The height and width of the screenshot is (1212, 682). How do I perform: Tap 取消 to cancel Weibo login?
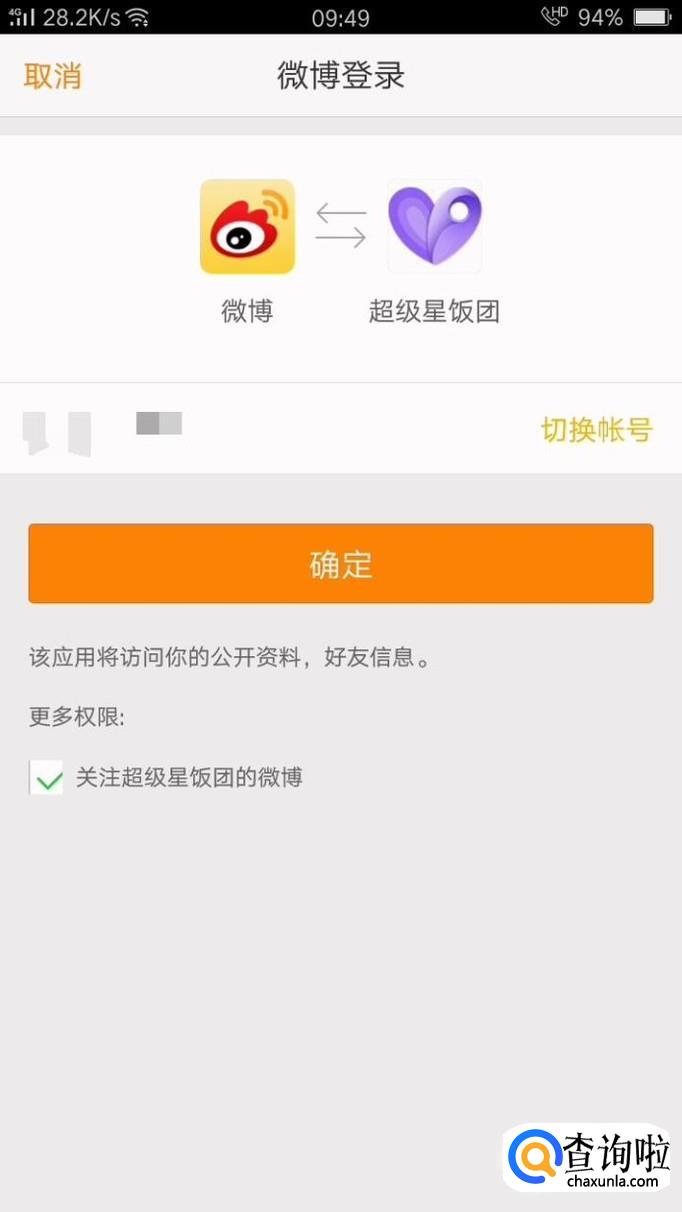[52, 76]
